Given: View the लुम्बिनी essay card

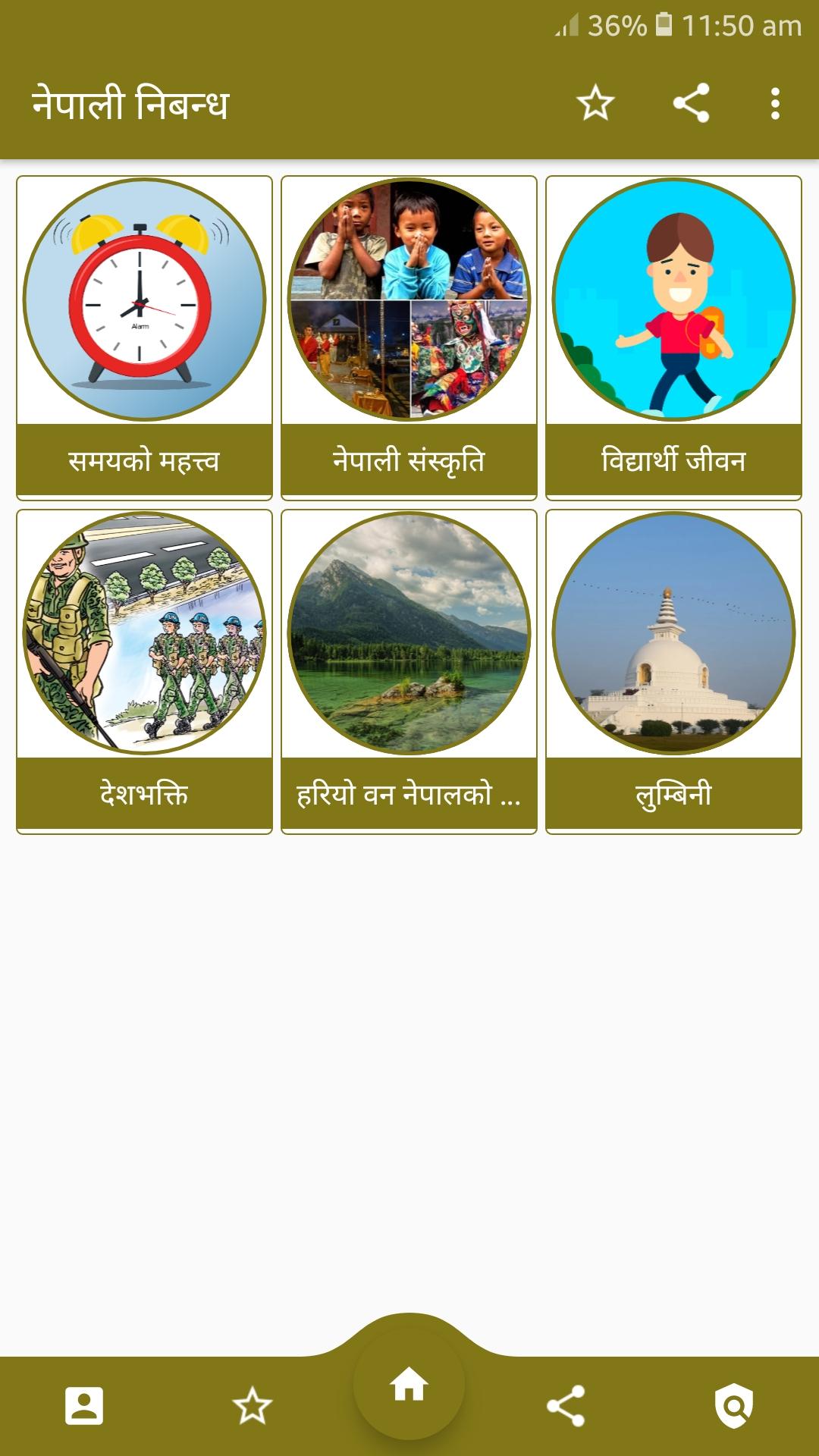Looking at the screenshot, I should coord(673,672).
